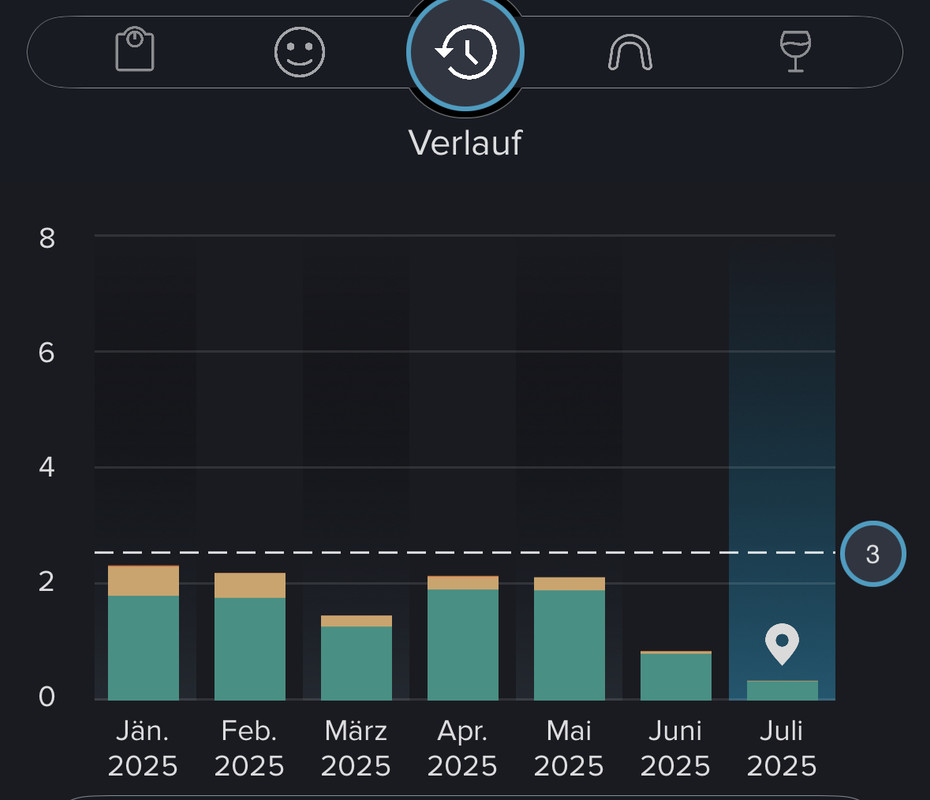Select the Feb. 2025 bar
930x800 pixels.
[x=250, y=637]
